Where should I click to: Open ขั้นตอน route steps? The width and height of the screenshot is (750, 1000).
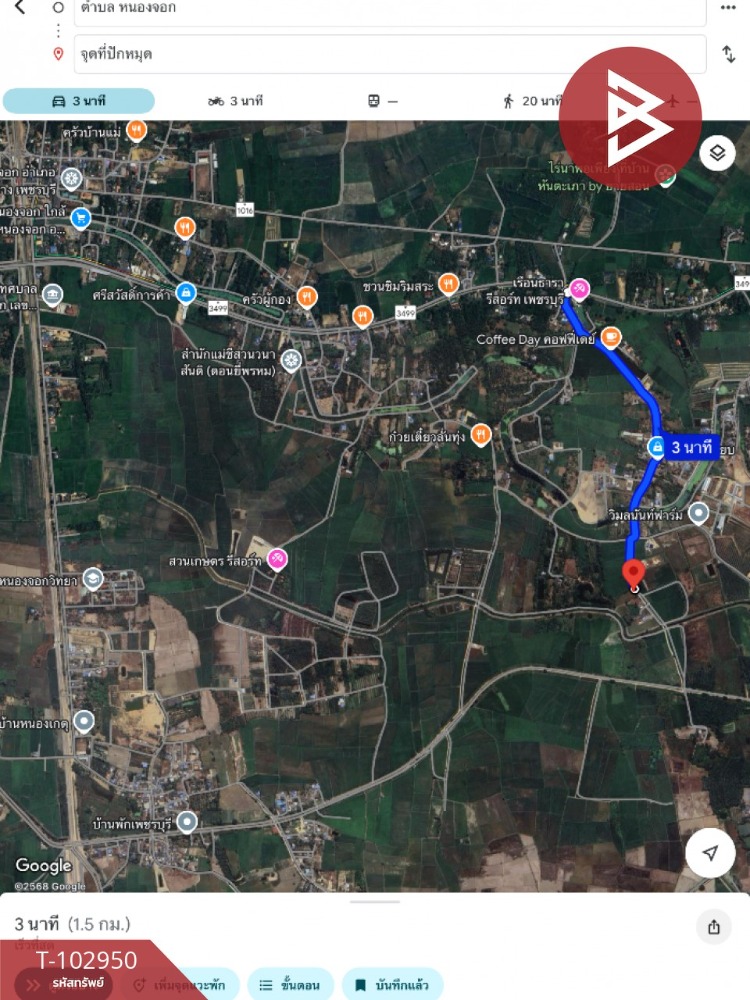(x=290, y=985)
